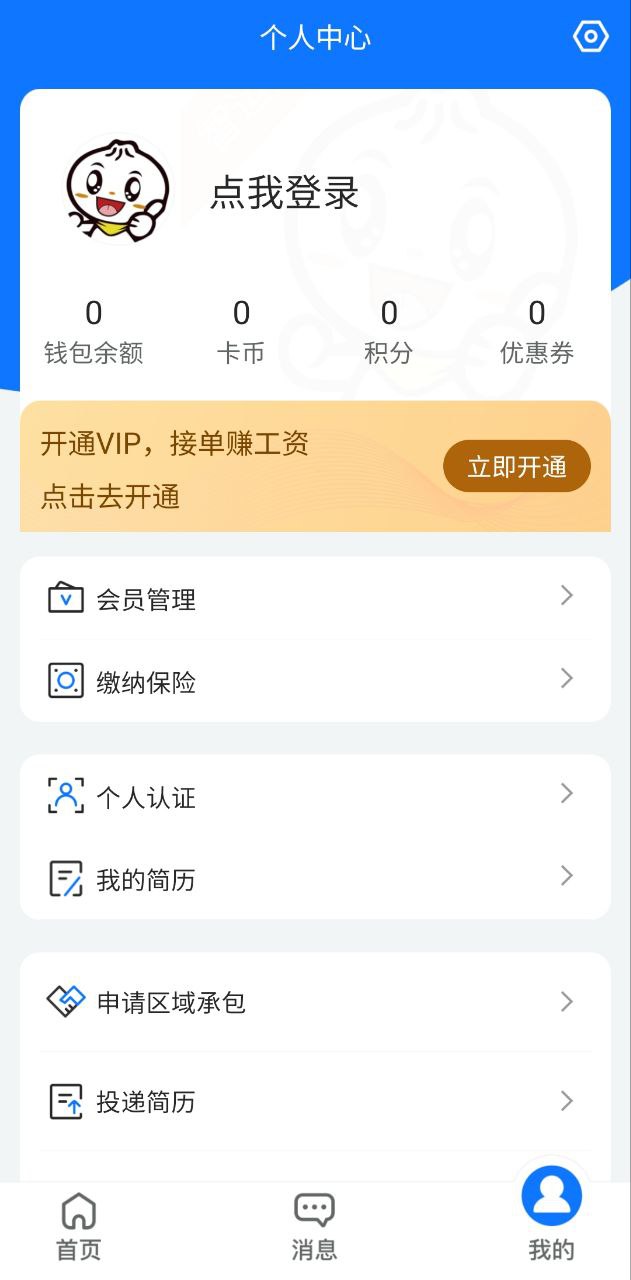Open 申请区域承包 regional contract application
Image resolution: width=631 pixels, height=1280 pixels.
click(315, 1002)
